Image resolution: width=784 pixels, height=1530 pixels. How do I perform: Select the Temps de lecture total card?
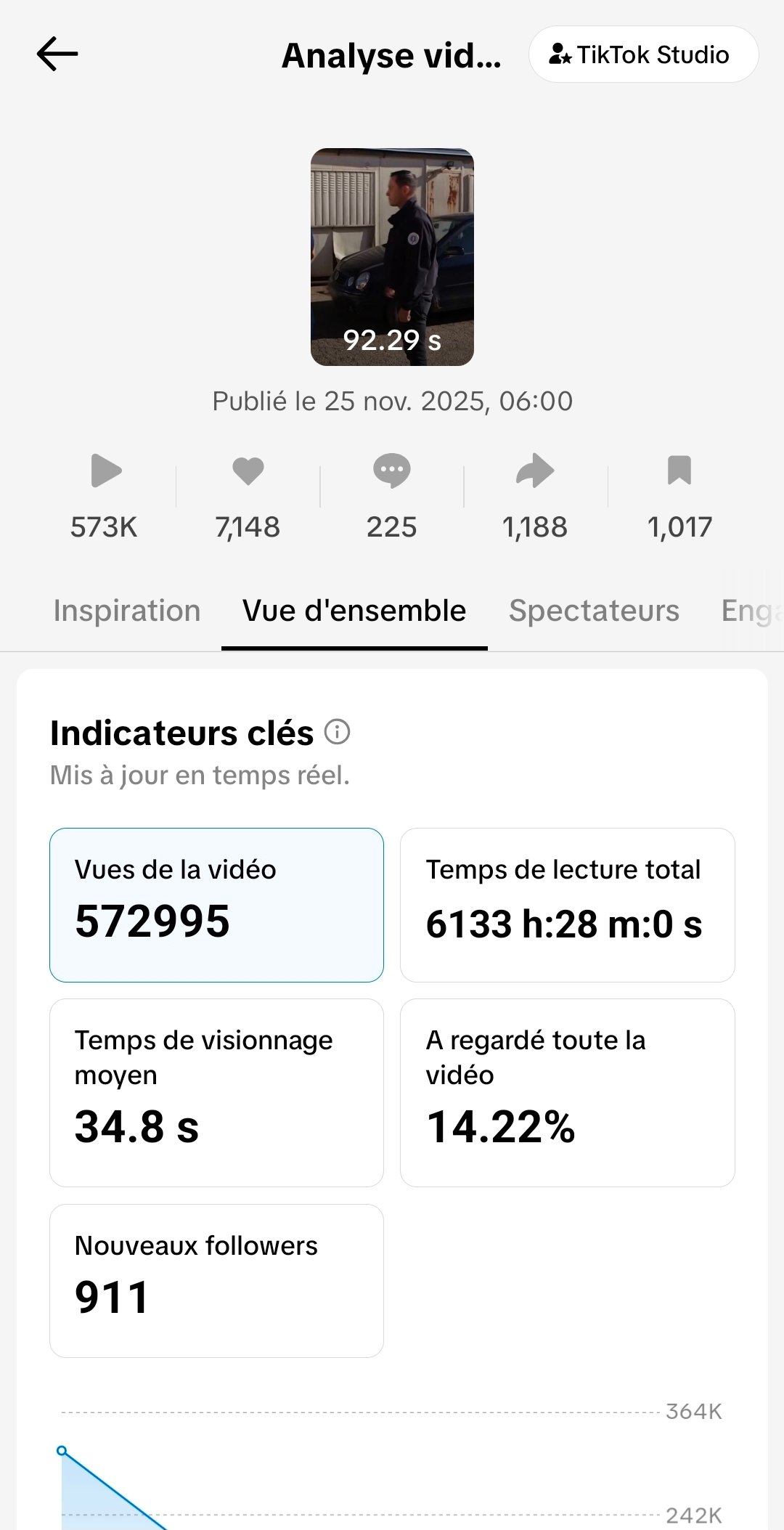[x=567, y=905]
